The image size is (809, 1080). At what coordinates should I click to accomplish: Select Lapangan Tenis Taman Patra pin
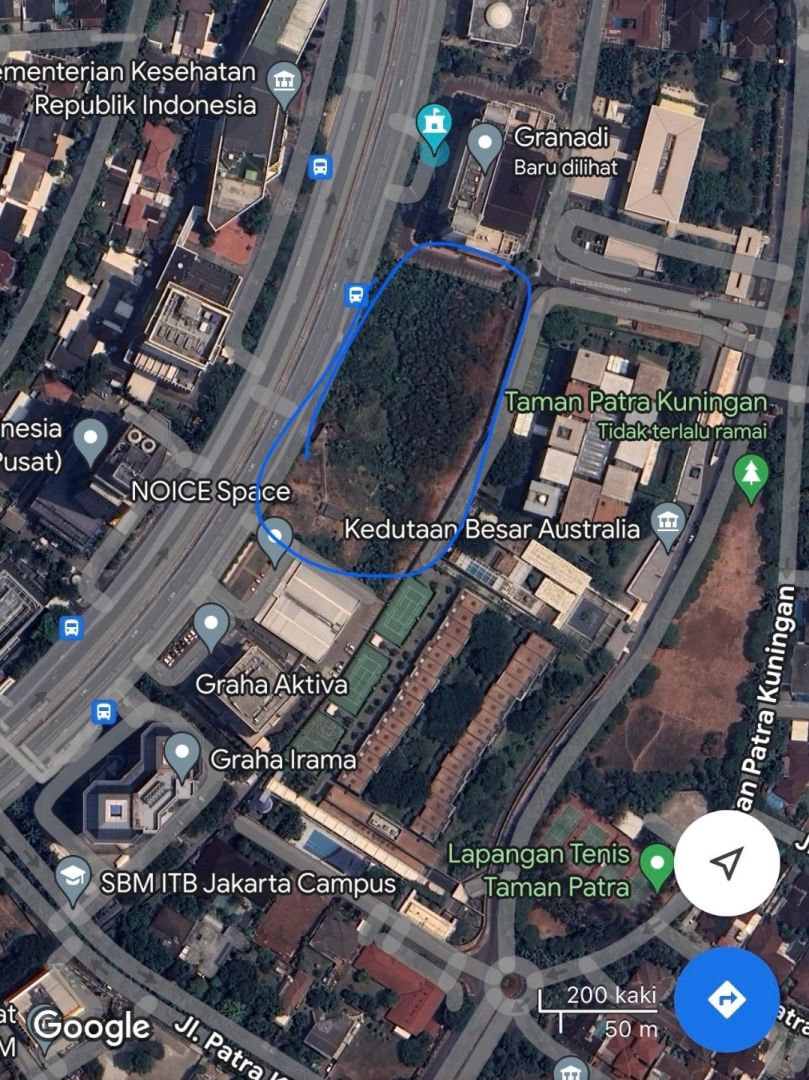coord(657,862)
